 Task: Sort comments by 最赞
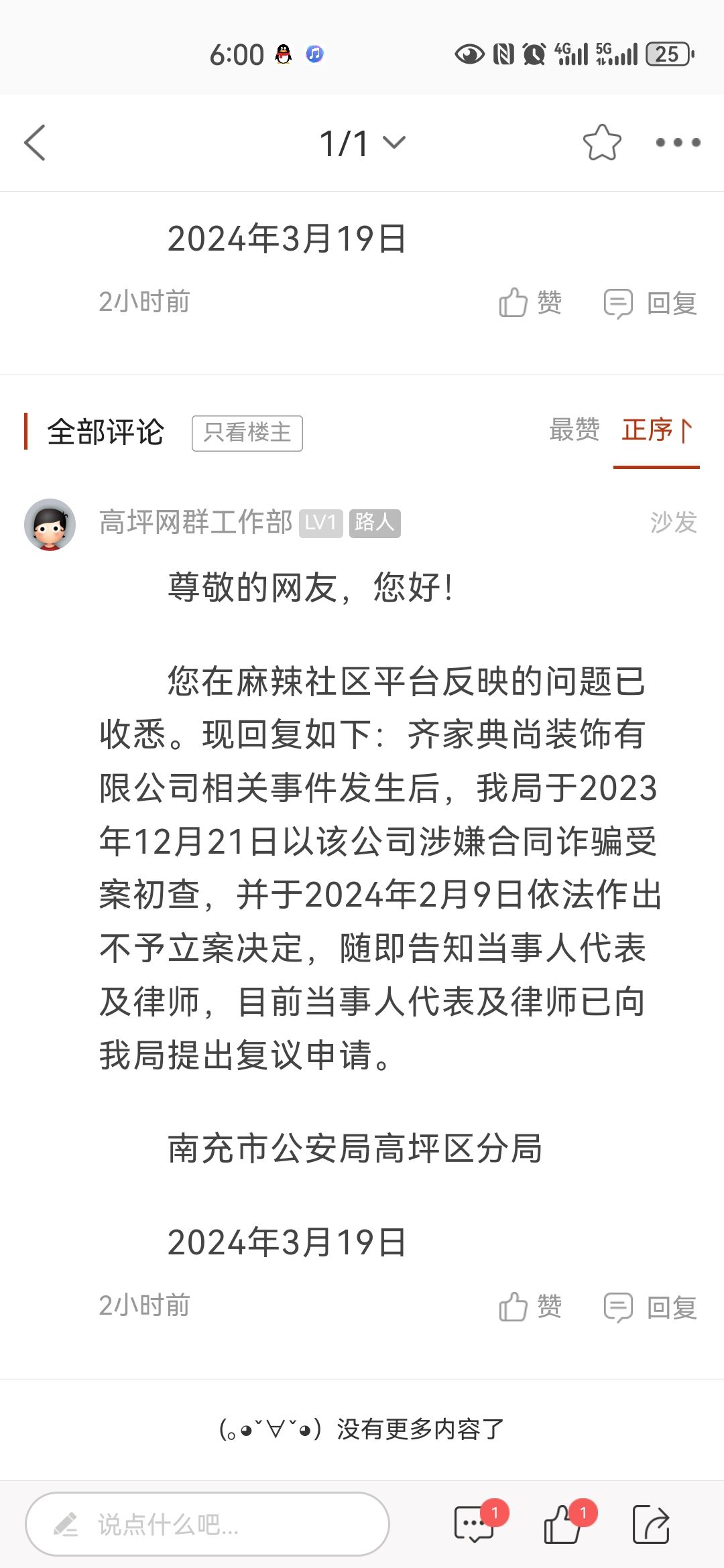coord(574,430)
